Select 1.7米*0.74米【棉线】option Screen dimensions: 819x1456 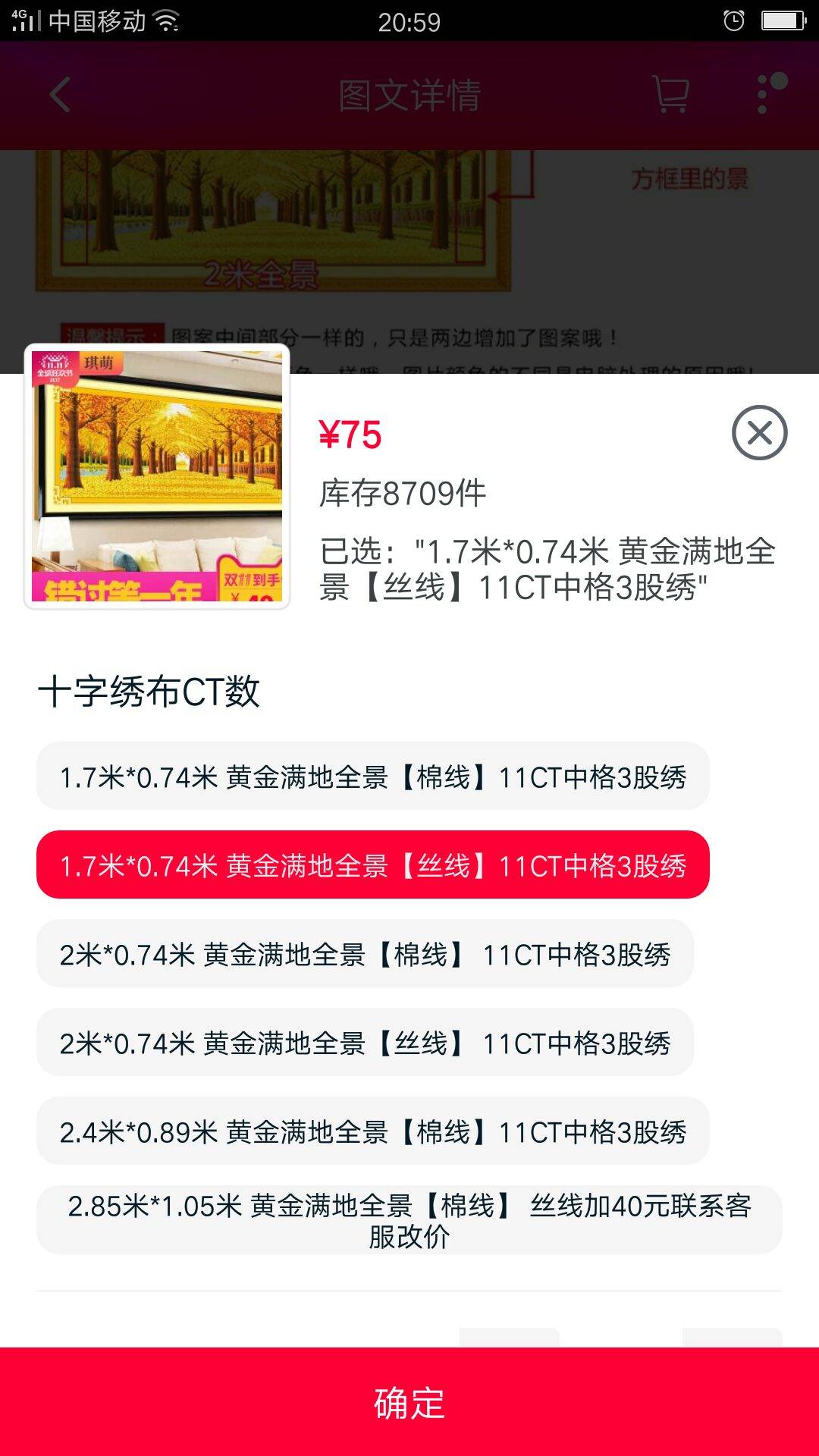pos(372,777)
